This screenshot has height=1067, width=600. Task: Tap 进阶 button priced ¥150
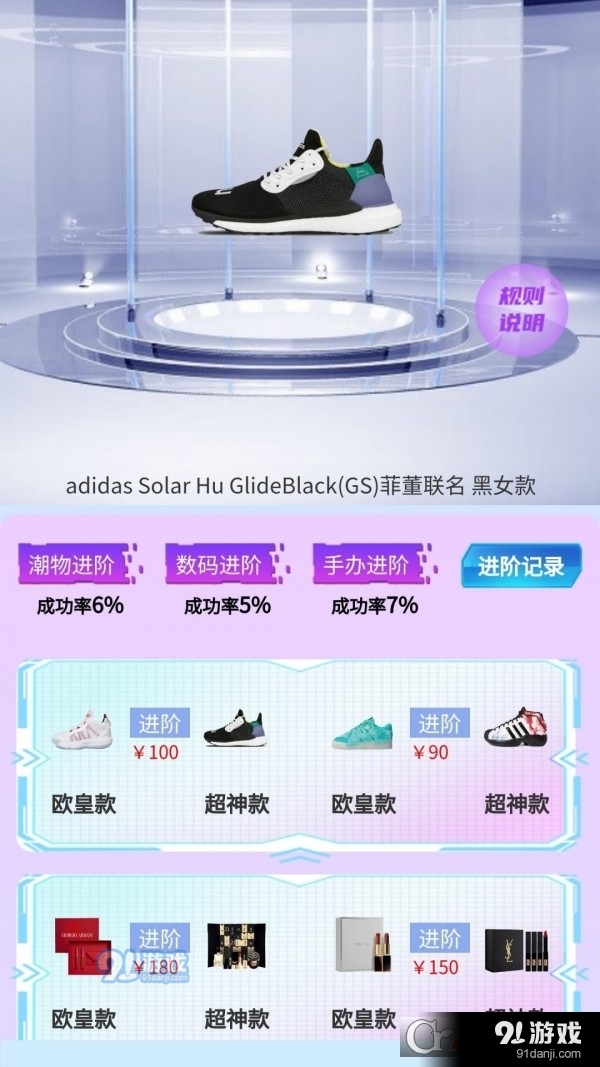[439, 938]
